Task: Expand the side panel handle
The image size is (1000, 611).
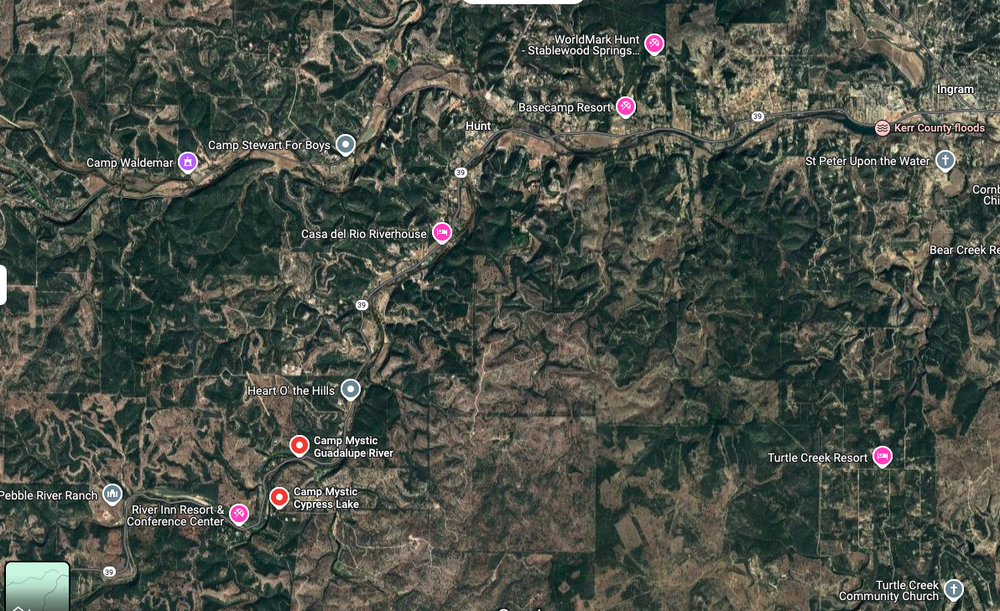Action: (3, 285)
